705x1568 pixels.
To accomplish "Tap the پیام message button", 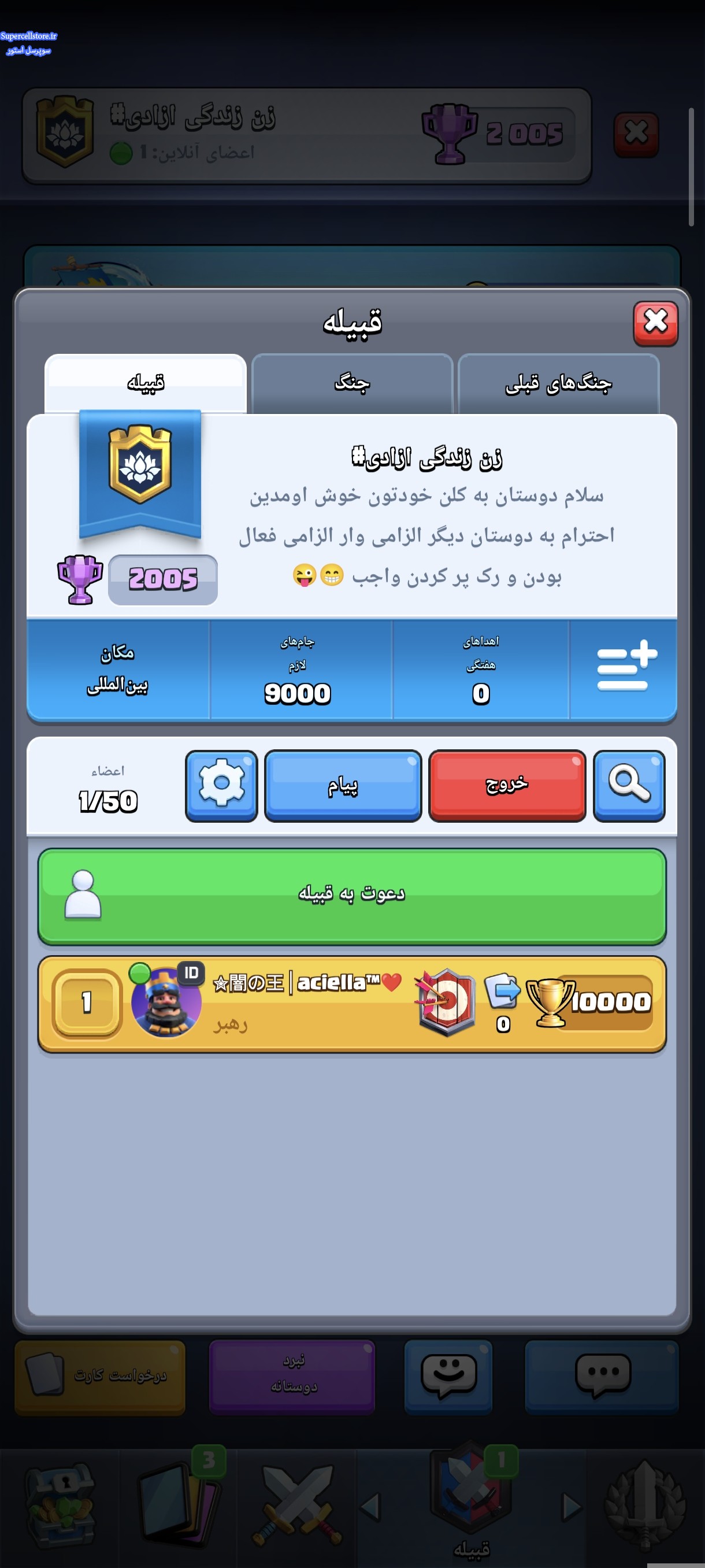I will [343, 785].
